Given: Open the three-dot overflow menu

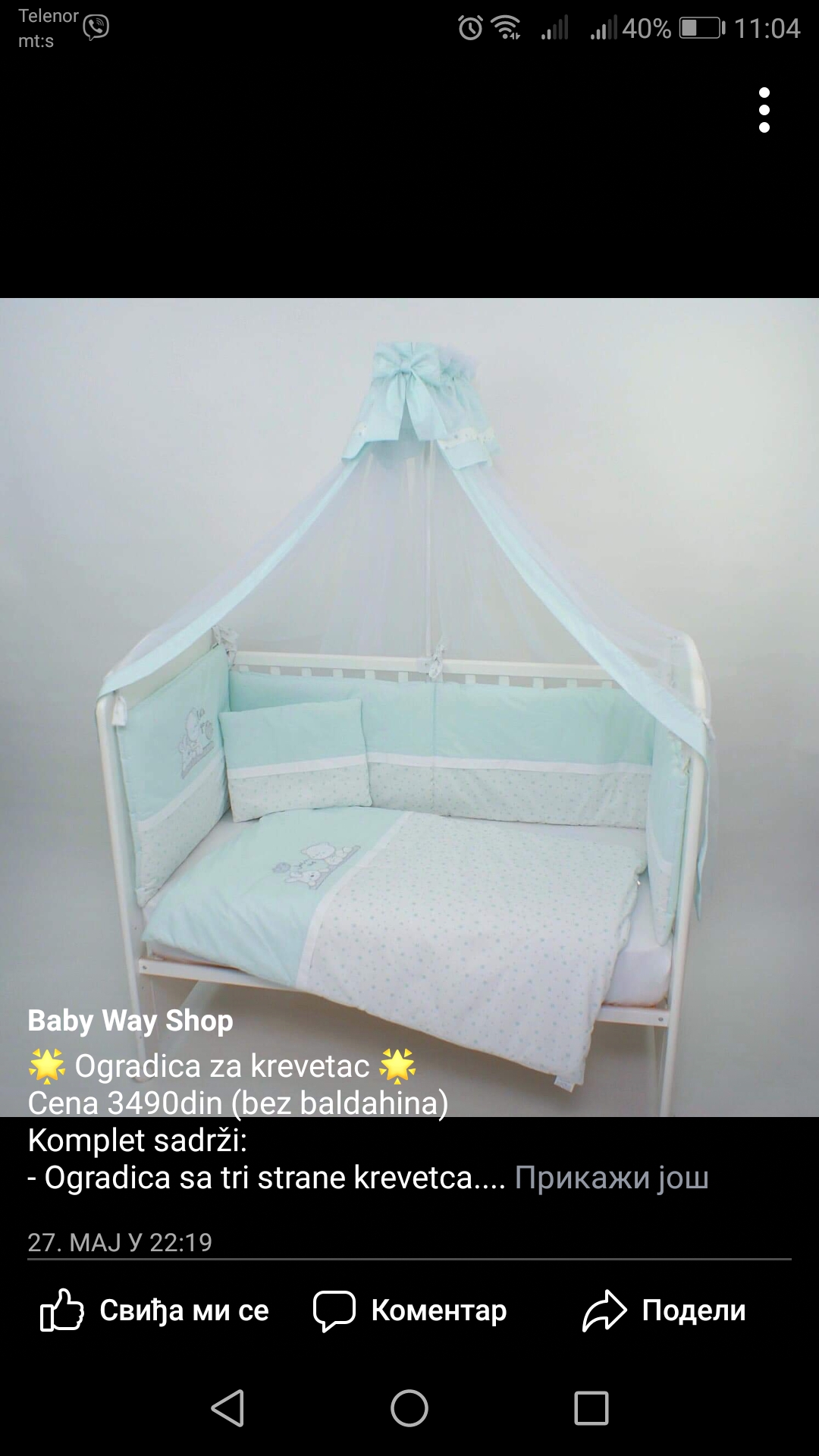Looking at the screenshot, I should pyautogui.click(x=764, y=110).
